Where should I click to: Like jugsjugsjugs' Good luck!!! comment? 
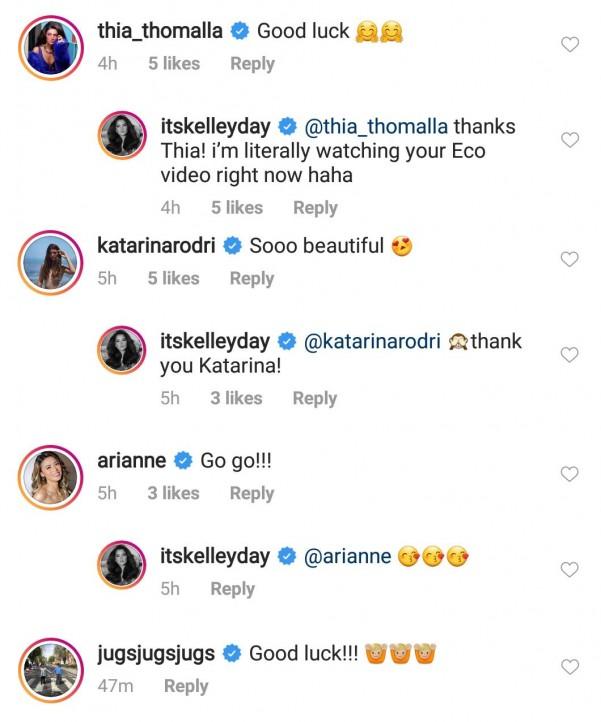pyautogui.click(x=570, y=666)
